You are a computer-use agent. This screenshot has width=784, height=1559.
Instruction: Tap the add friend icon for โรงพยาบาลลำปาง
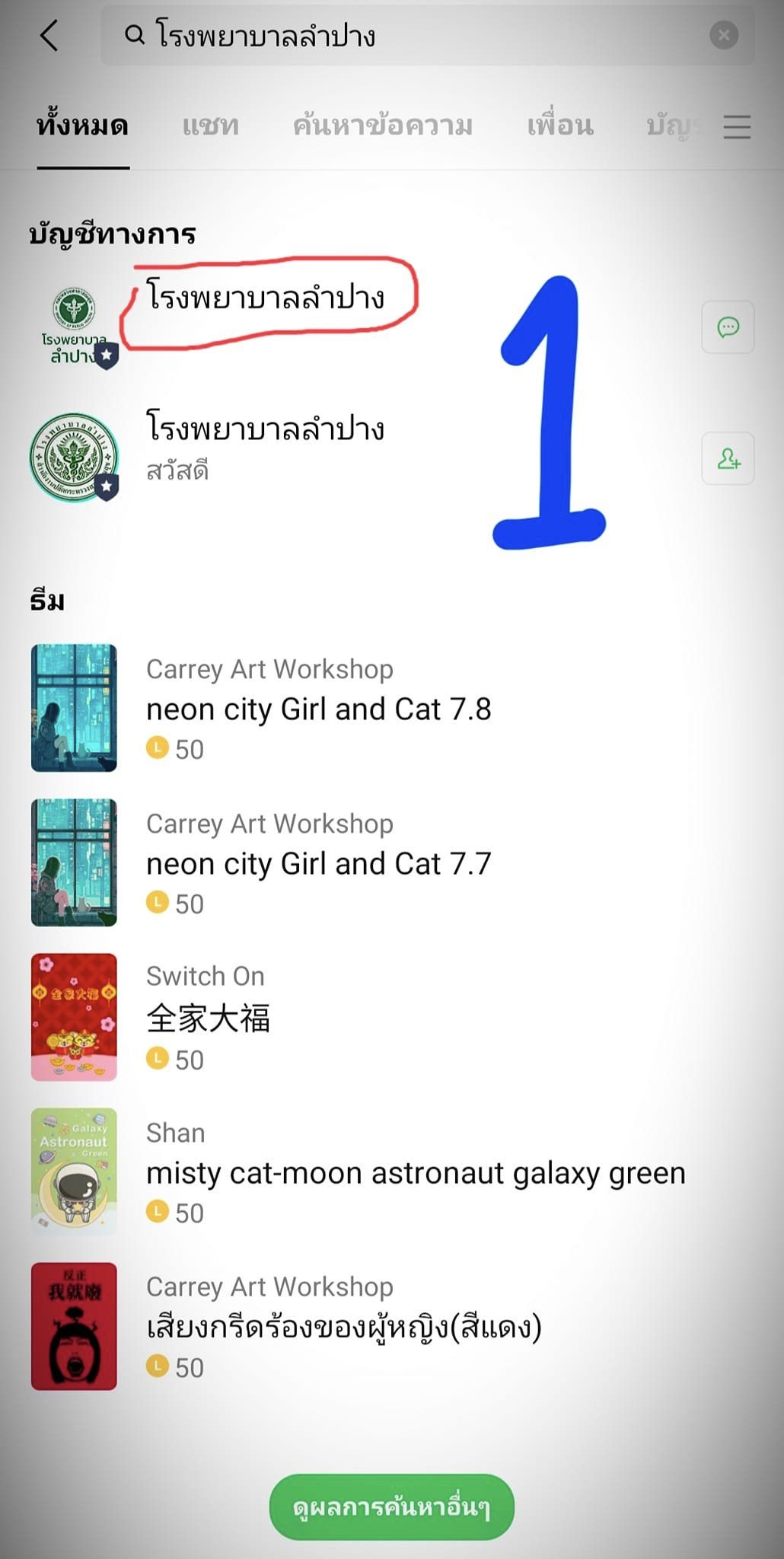click(x=728, y=459)
